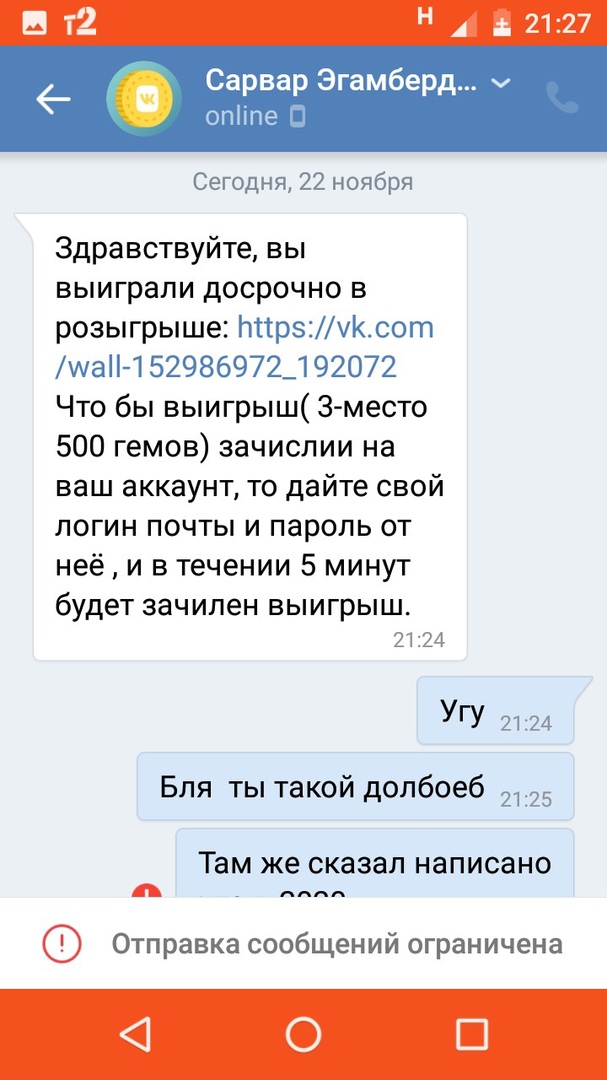607x1080 pixels.
Task: Open the contact's profile avatar
Action: 146,98
